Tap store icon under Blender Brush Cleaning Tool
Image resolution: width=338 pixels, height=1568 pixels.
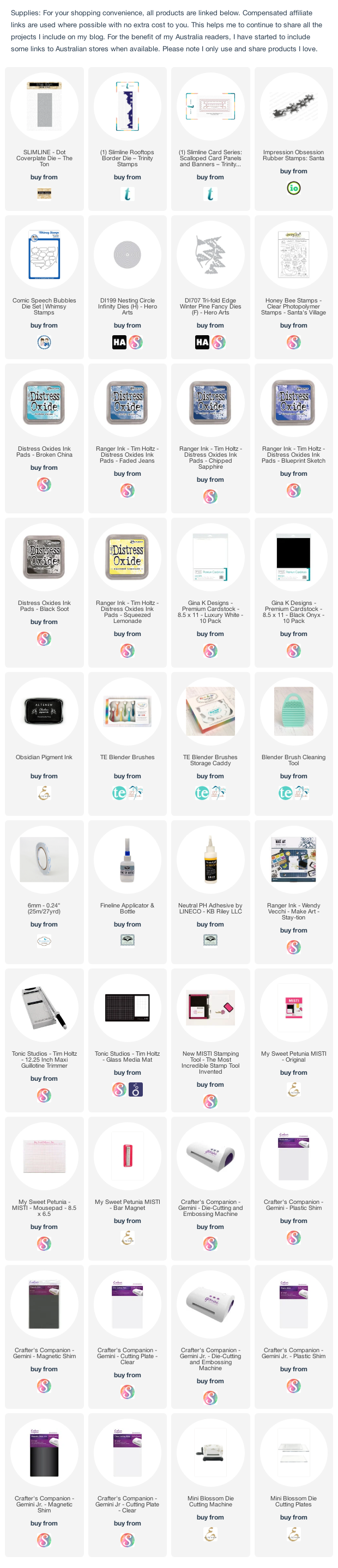286,793
